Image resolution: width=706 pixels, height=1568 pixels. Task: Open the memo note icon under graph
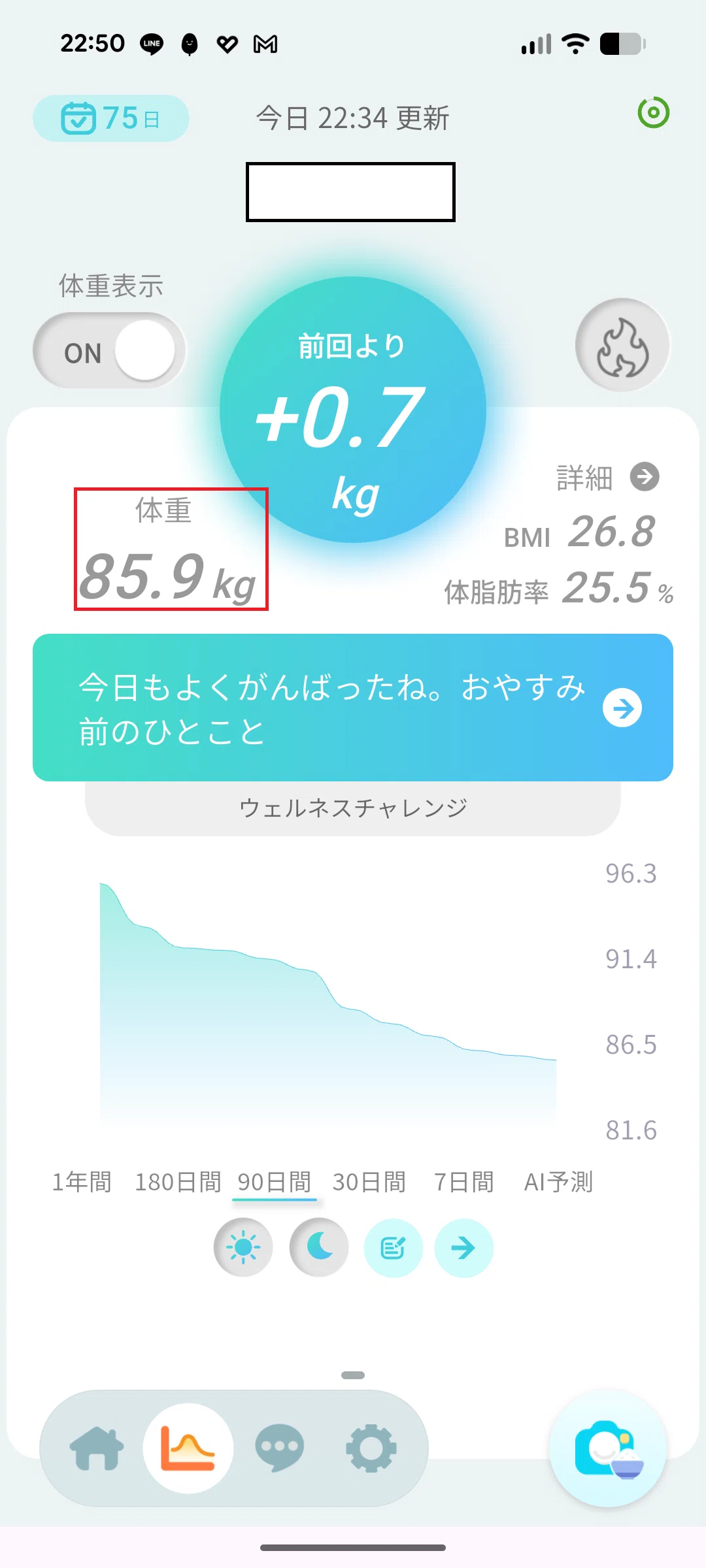(x=393, y=1248)
